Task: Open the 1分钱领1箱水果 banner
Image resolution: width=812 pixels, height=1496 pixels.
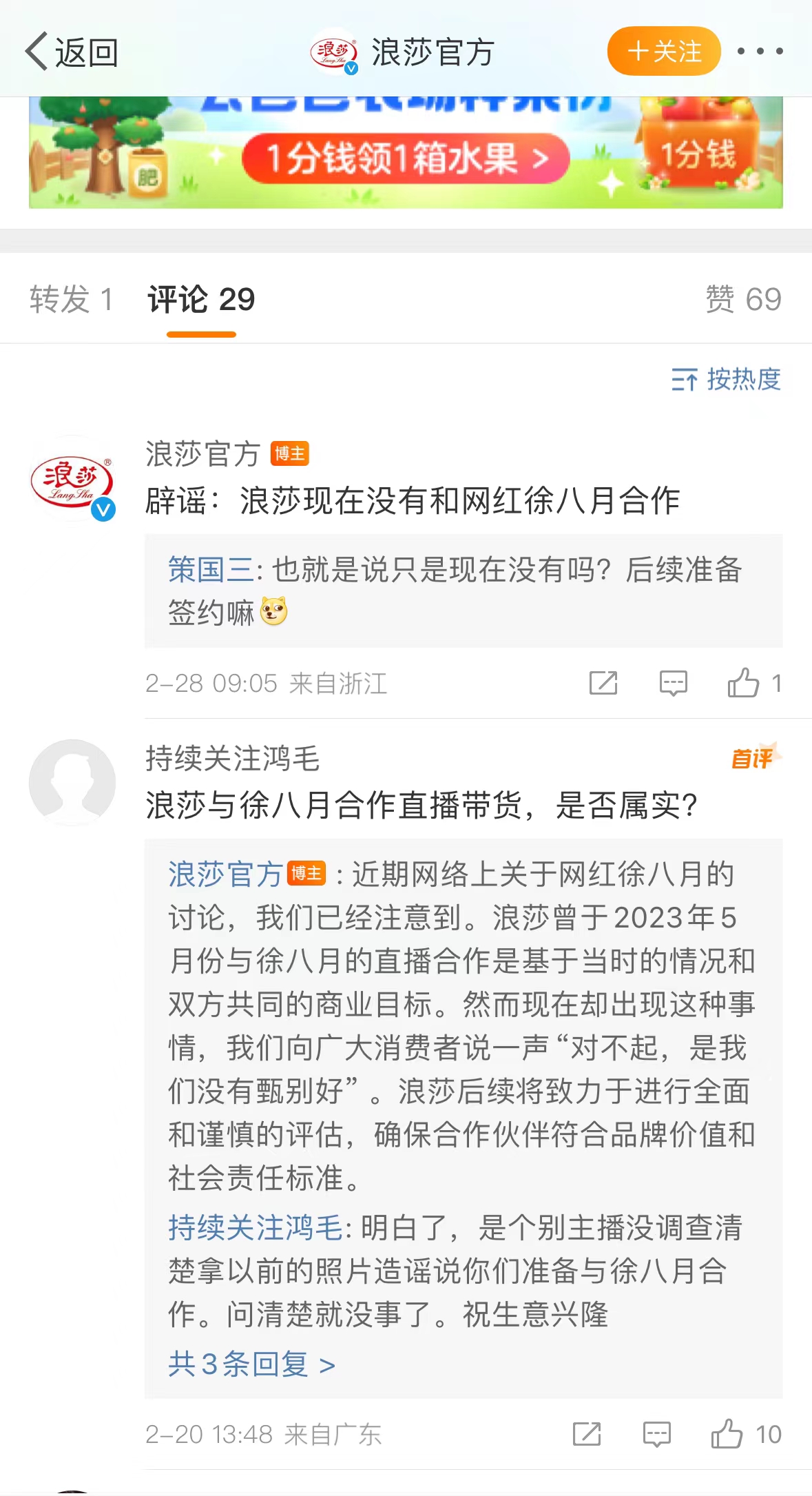Action: 405,158
